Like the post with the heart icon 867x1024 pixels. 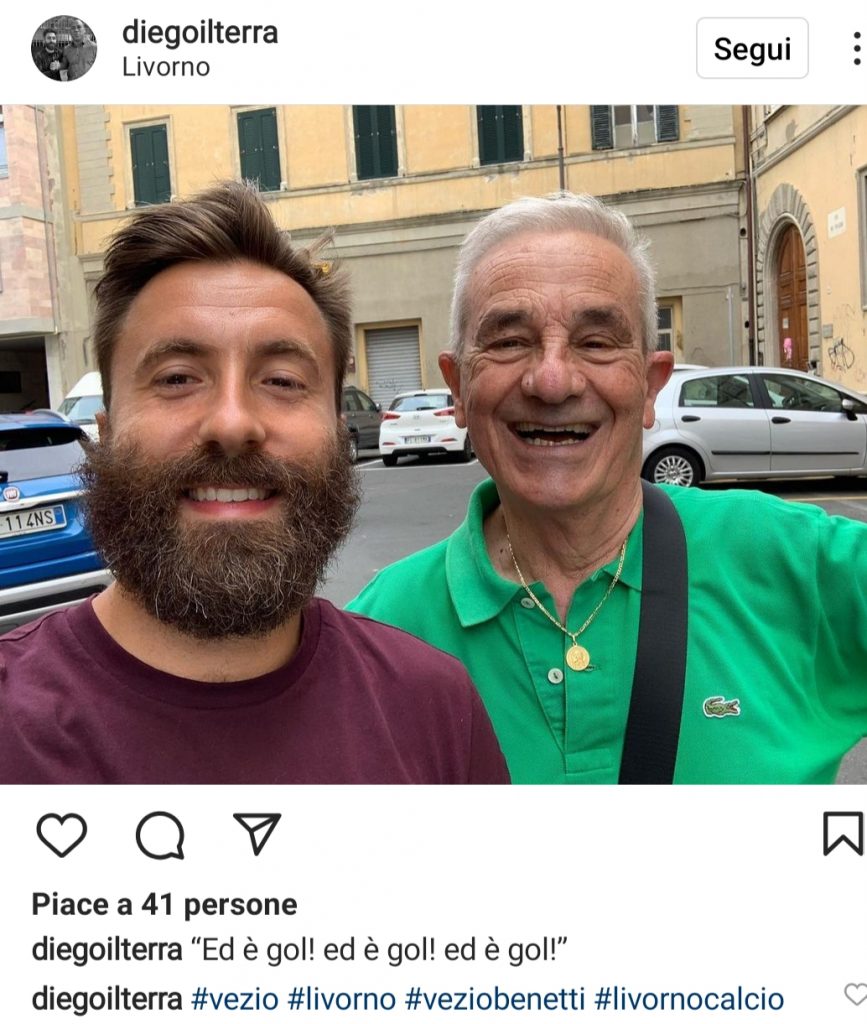pyautogui.click(x=62, y=834)
